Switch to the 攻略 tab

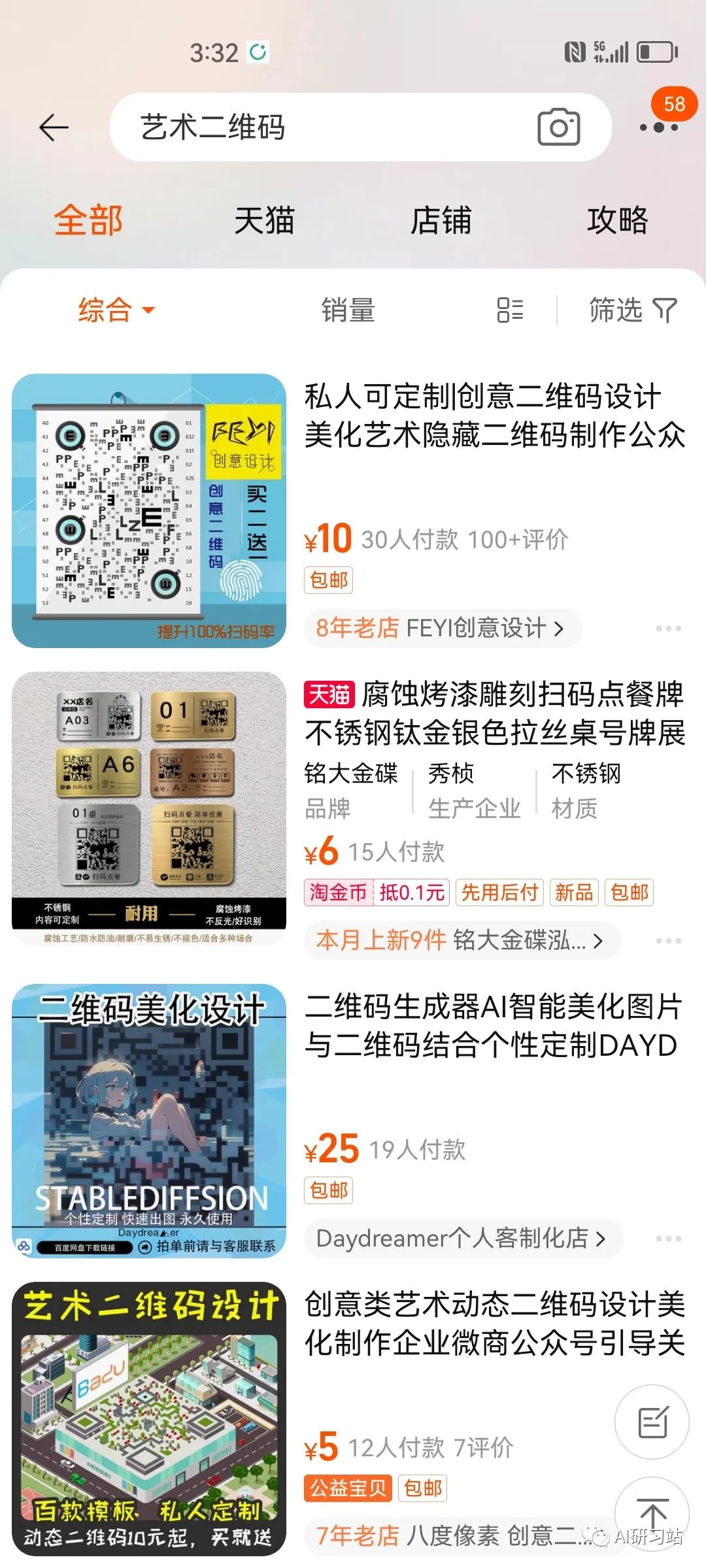coord(617,220)
